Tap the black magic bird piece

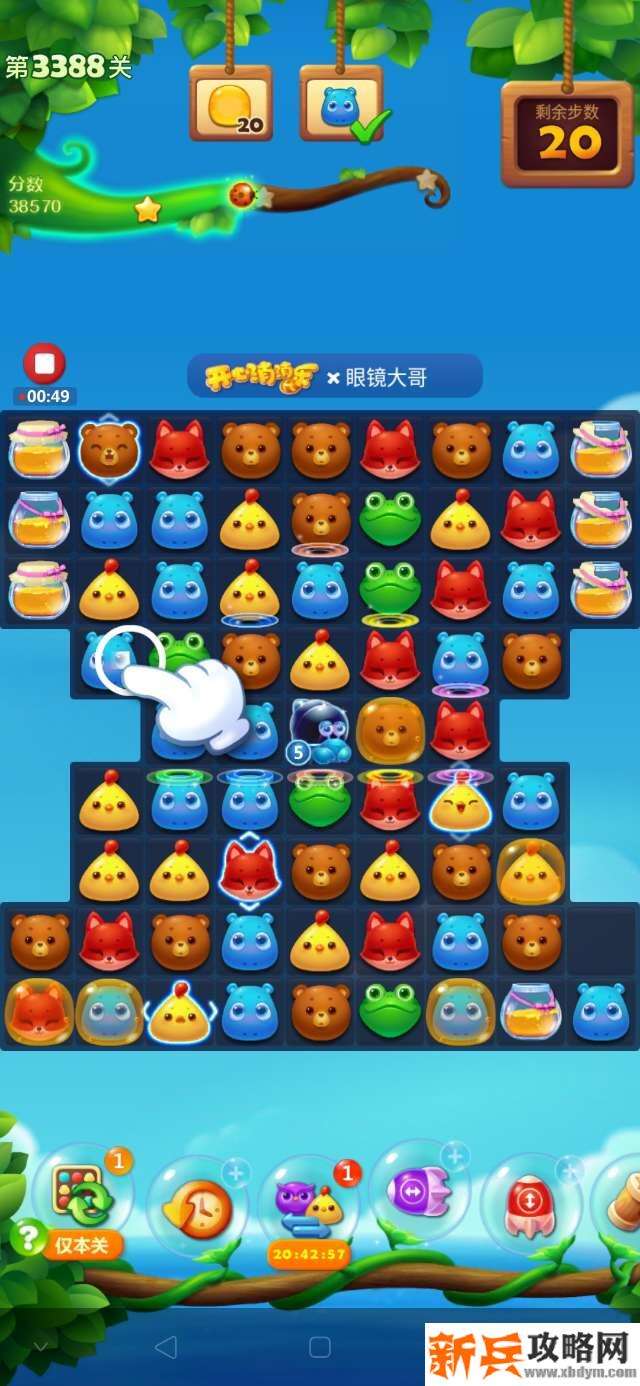click(319, 728)
